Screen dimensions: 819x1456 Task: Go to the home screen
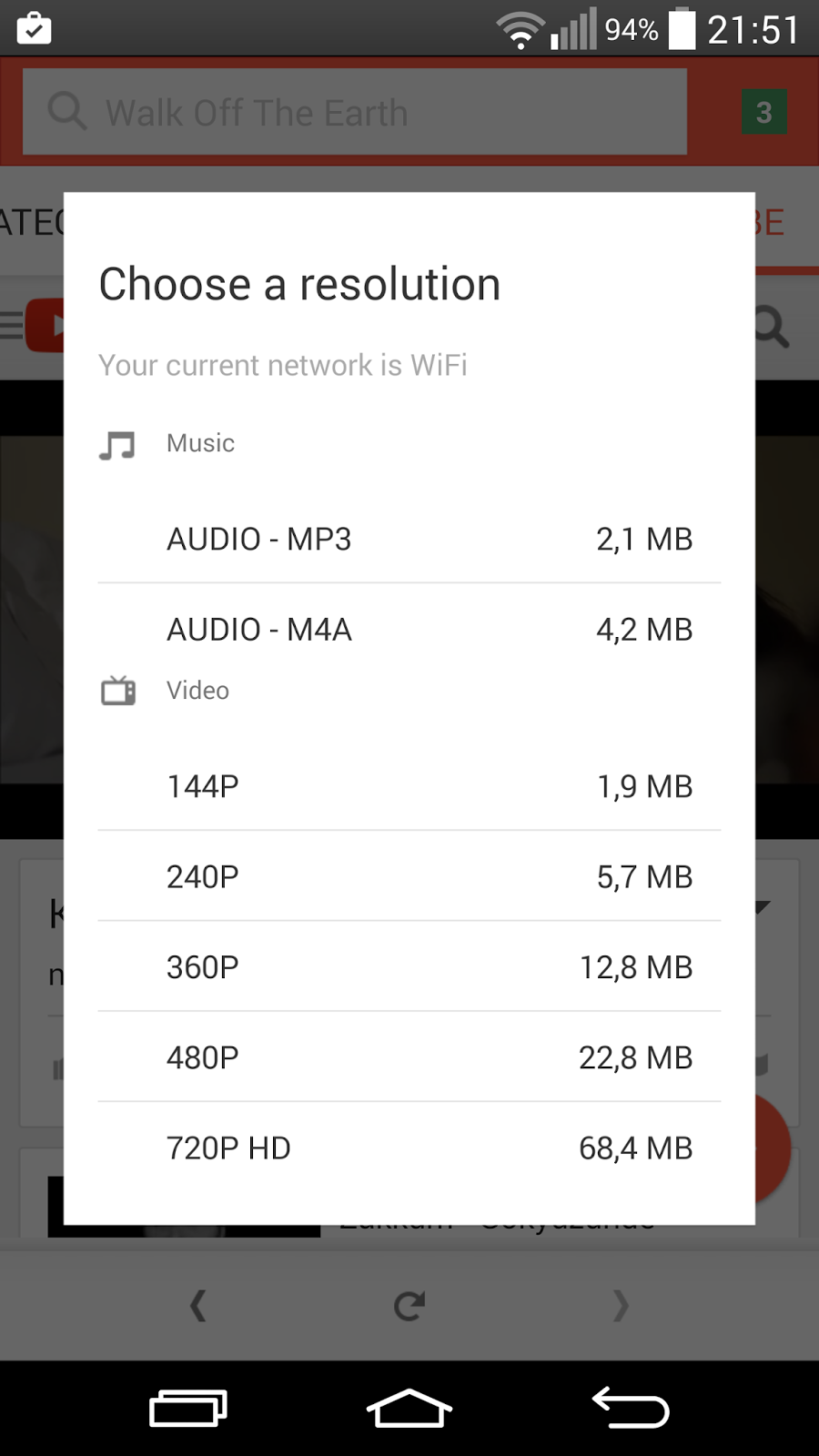coord(409,1408)
